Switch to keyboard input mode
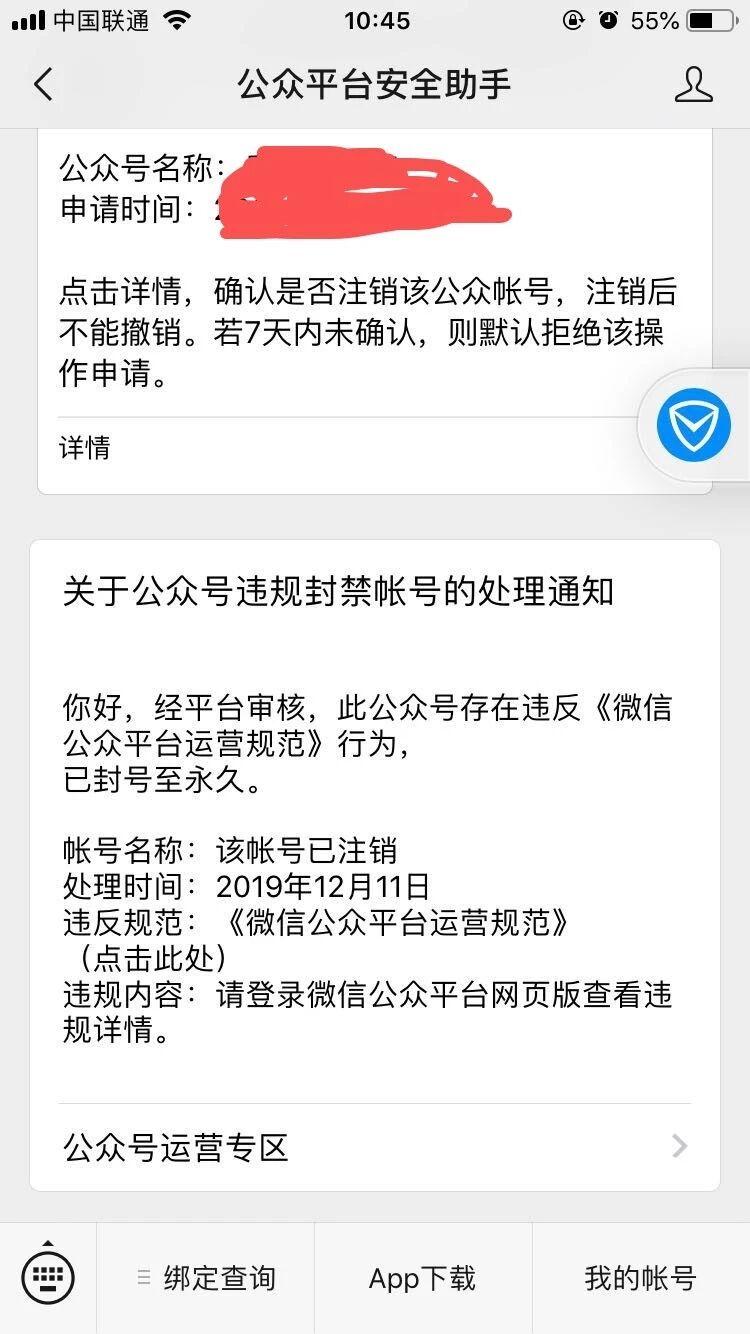 tap(48, 1277)
